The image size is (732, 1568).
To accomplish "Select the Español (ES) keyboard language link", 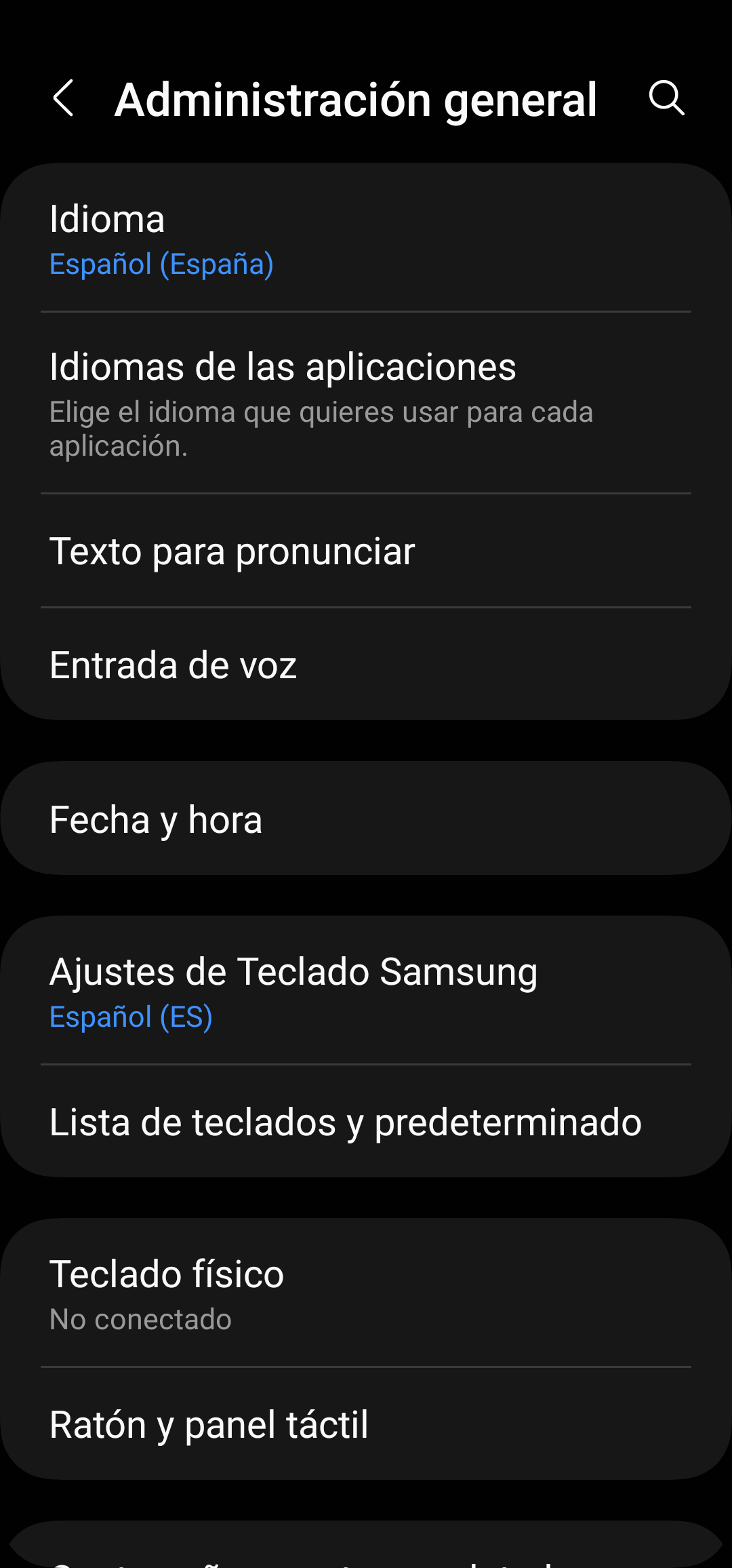I will [131, 1017].
